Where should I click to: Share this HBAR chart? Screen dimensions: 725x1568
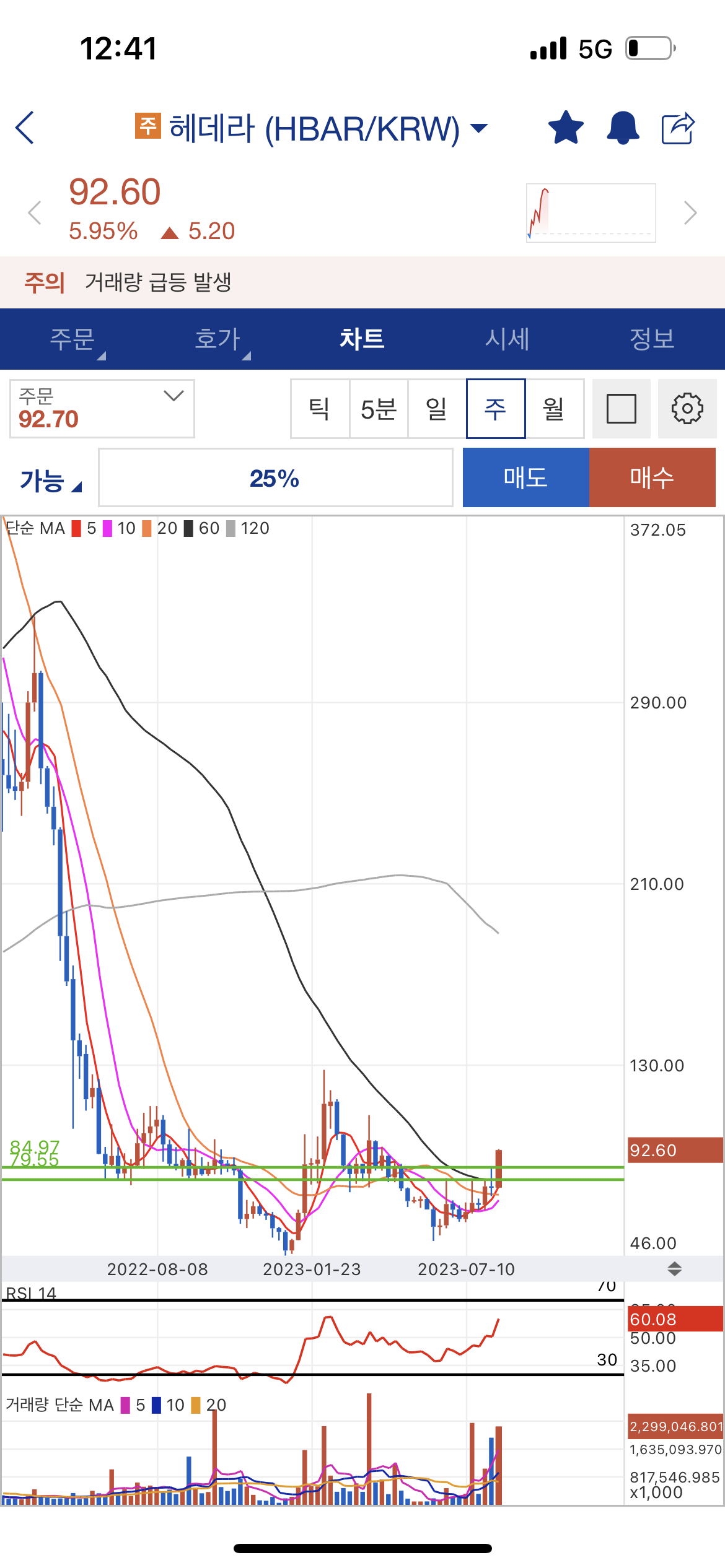click(x=678, y=128)
